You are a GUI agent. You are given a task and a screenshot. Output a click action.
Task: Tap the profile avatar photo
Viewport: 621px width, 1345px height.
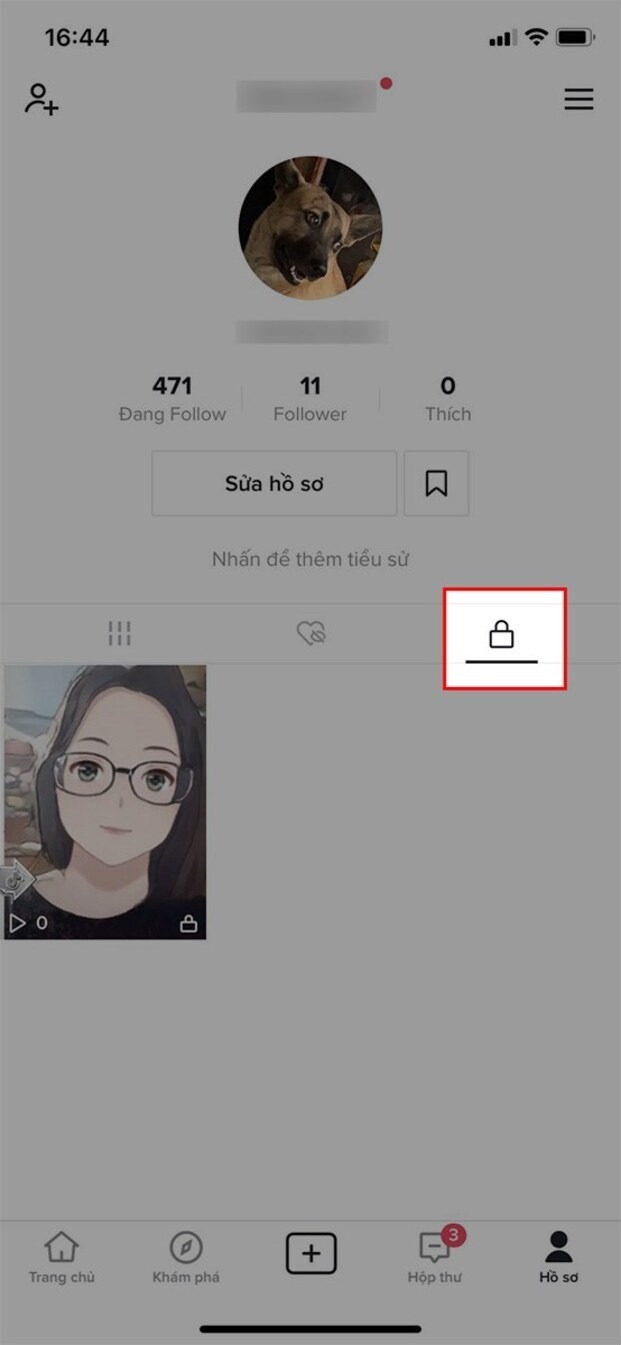coord(310,228)
